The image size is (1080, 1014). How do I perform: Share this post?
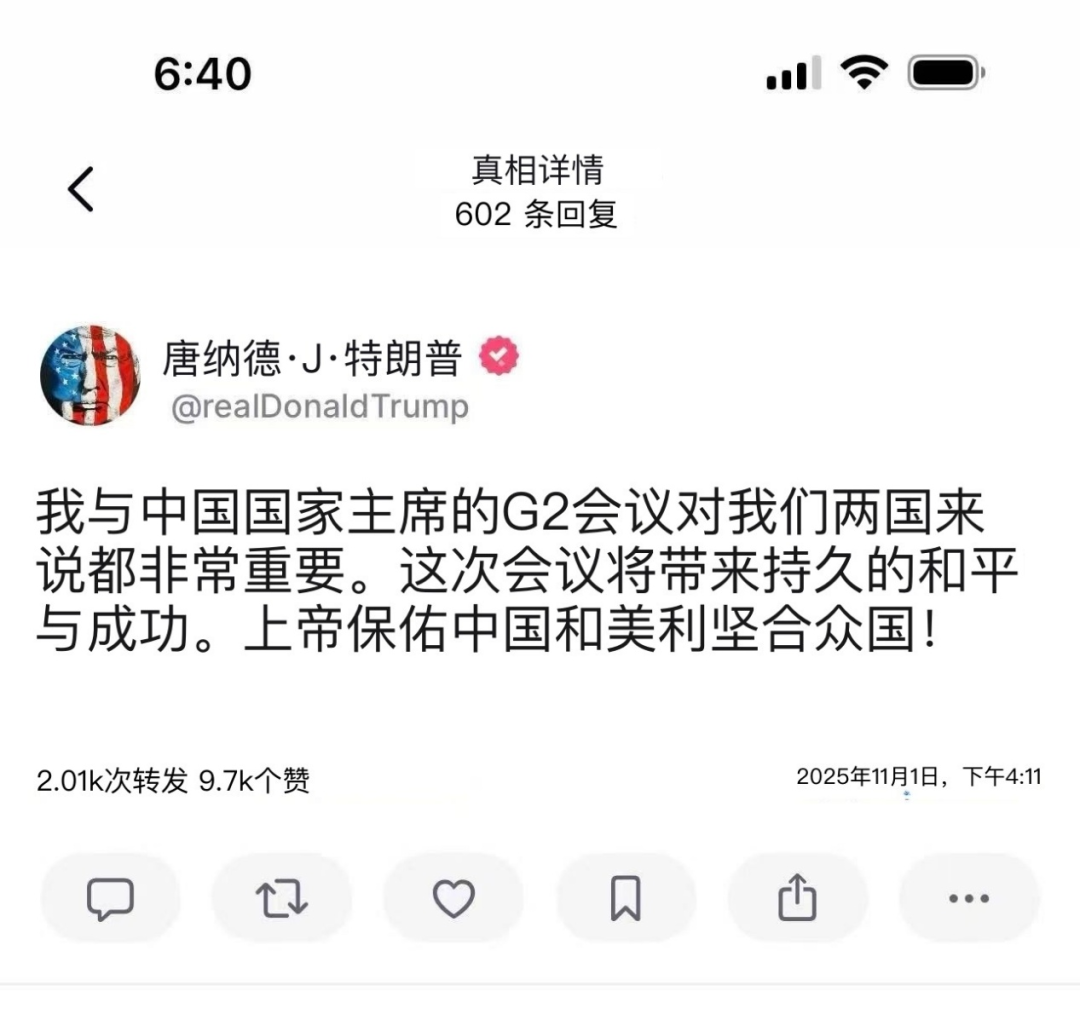pyautogui.click(x=797, y=898)
